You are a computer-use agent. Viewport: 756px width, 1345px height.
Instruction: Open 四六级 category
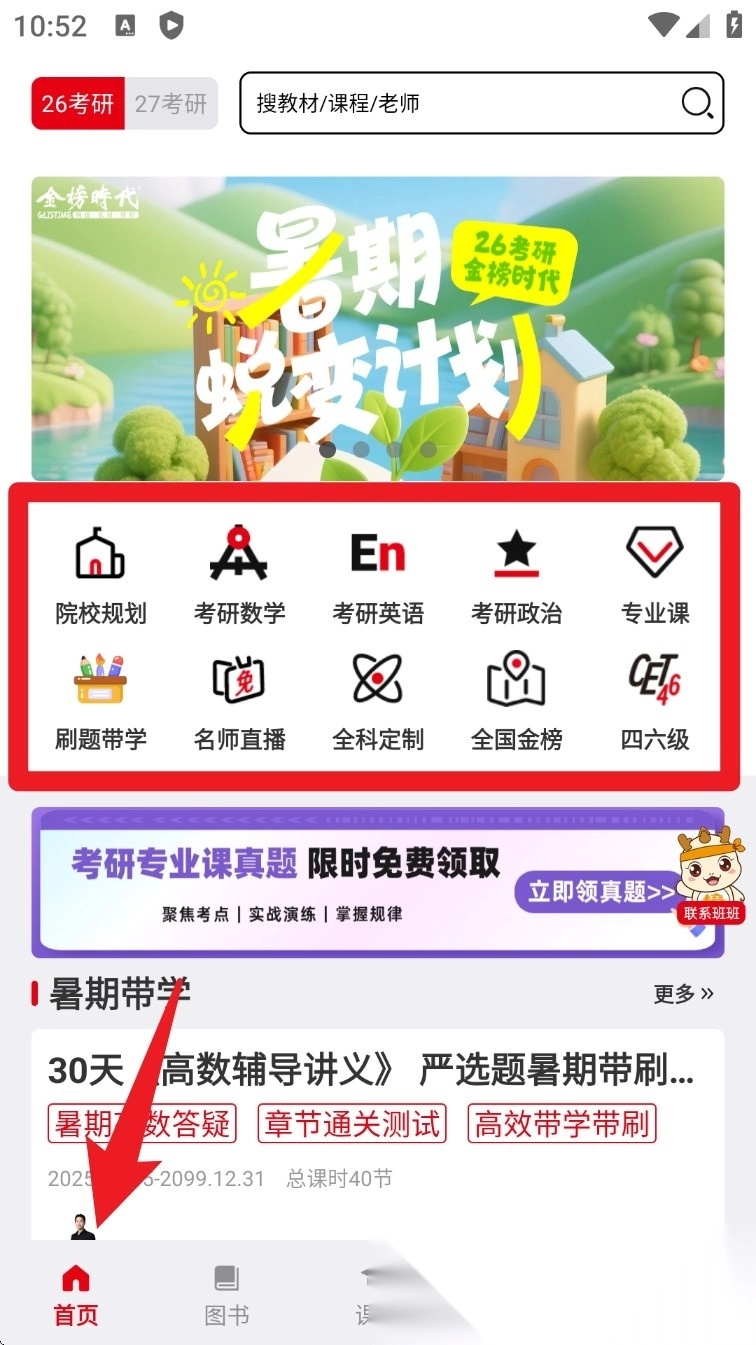click(x=655, y=701)
